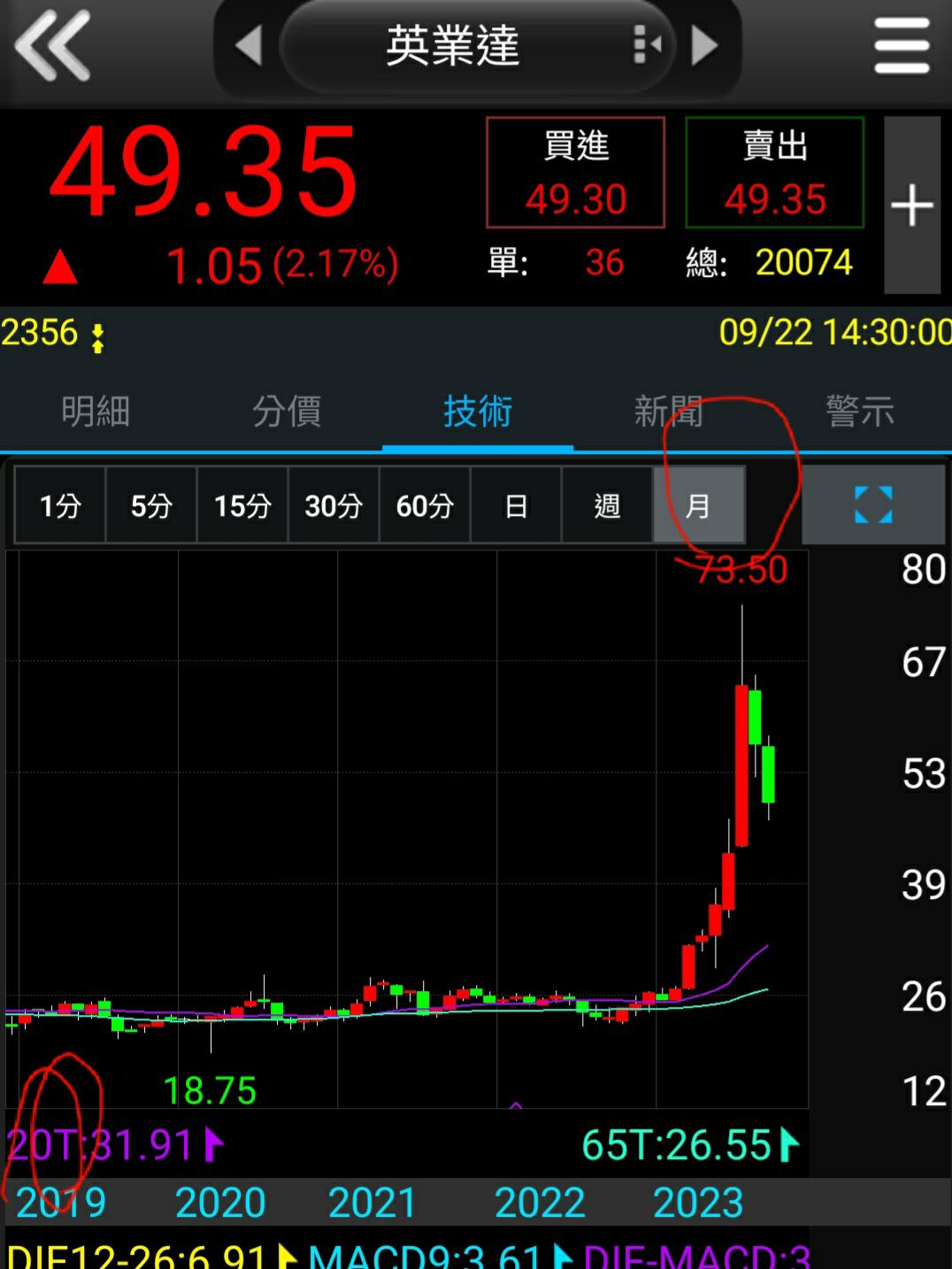
Task: Switch chart to daily 日 view
Action: point(516,505)
